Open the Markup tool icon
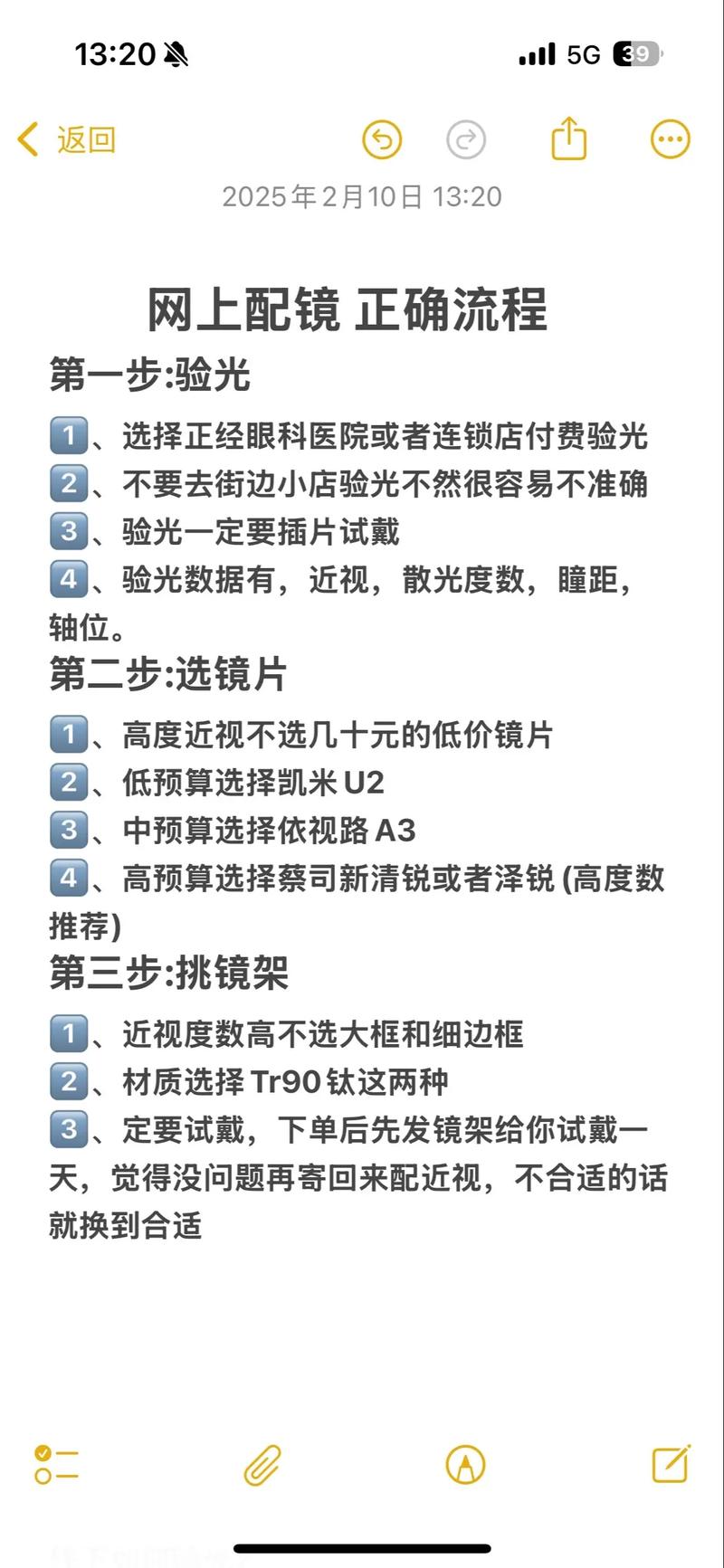 tap(465, 1464)
